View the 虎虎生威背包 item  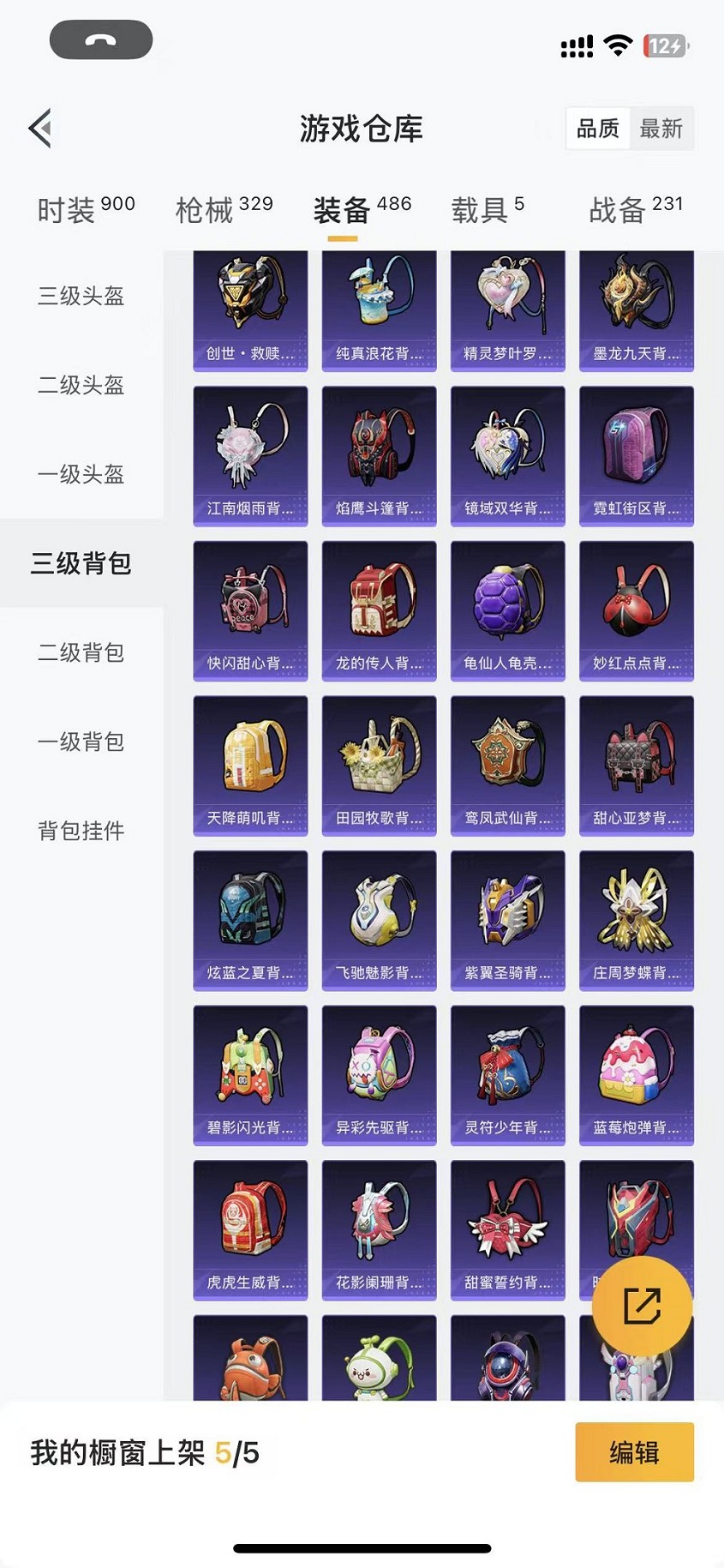[x=250, y=1229]
